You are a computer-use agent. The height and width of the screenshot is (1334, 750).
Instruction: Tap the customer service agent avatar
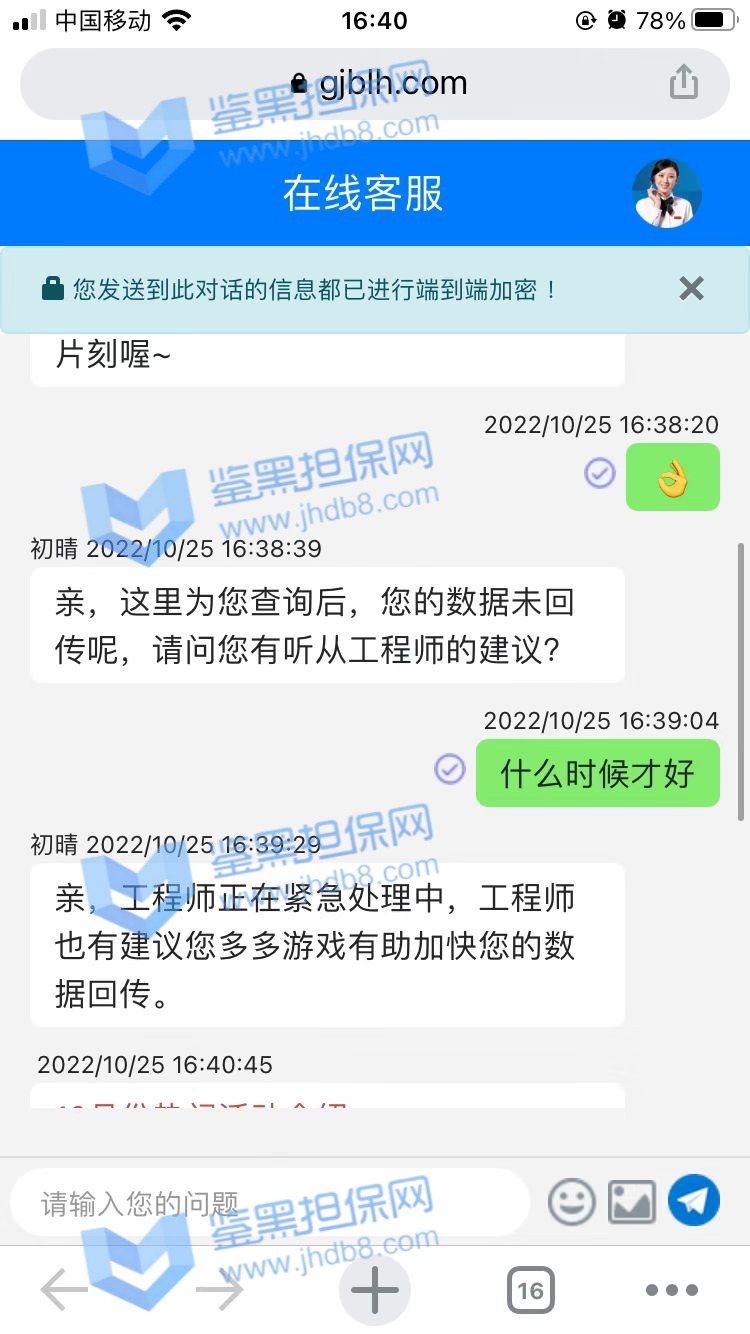(x=667, y=194)
